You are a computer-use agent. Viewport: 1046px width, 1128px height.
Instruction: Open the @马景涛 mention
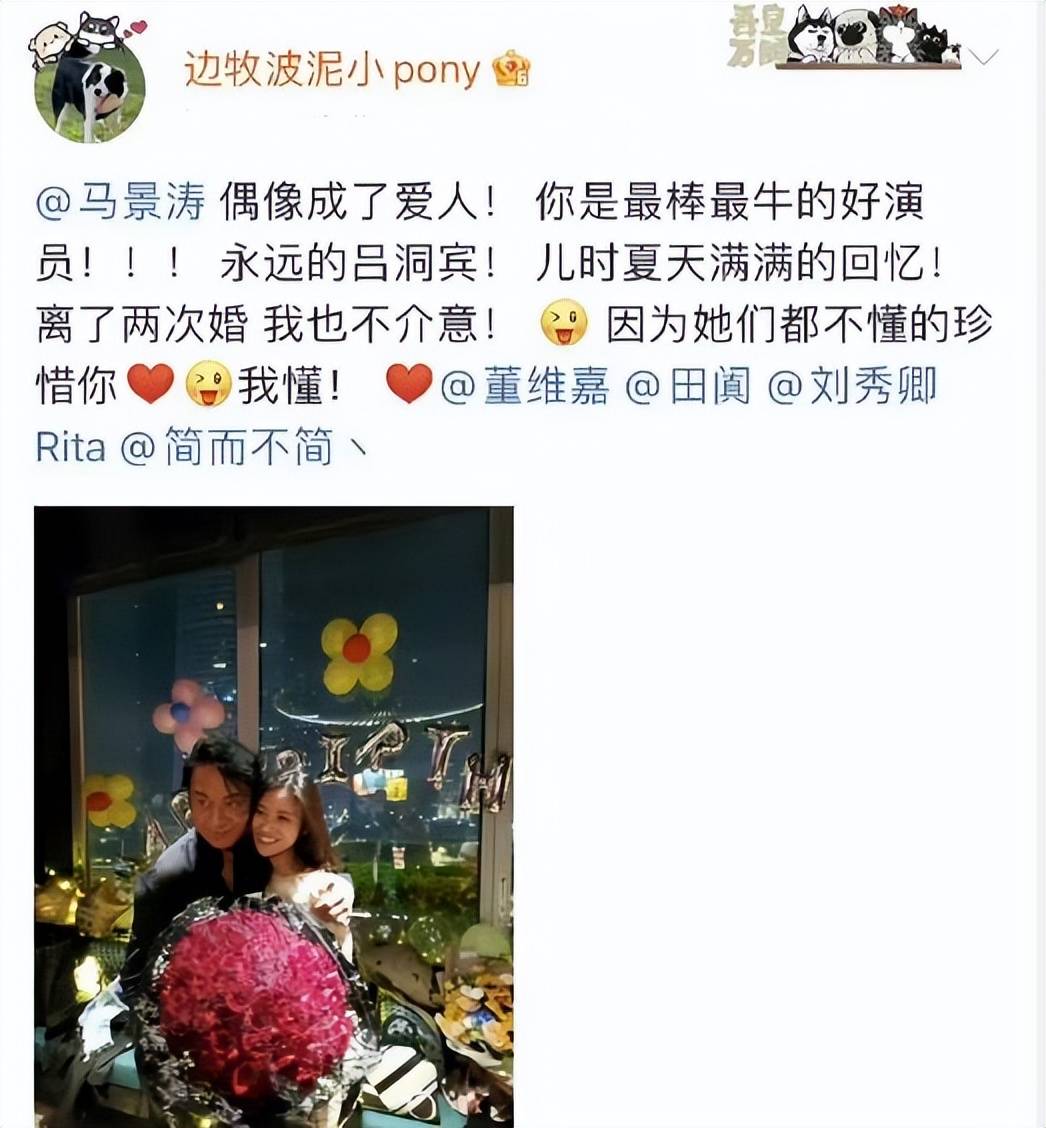(x=120, y=202)
